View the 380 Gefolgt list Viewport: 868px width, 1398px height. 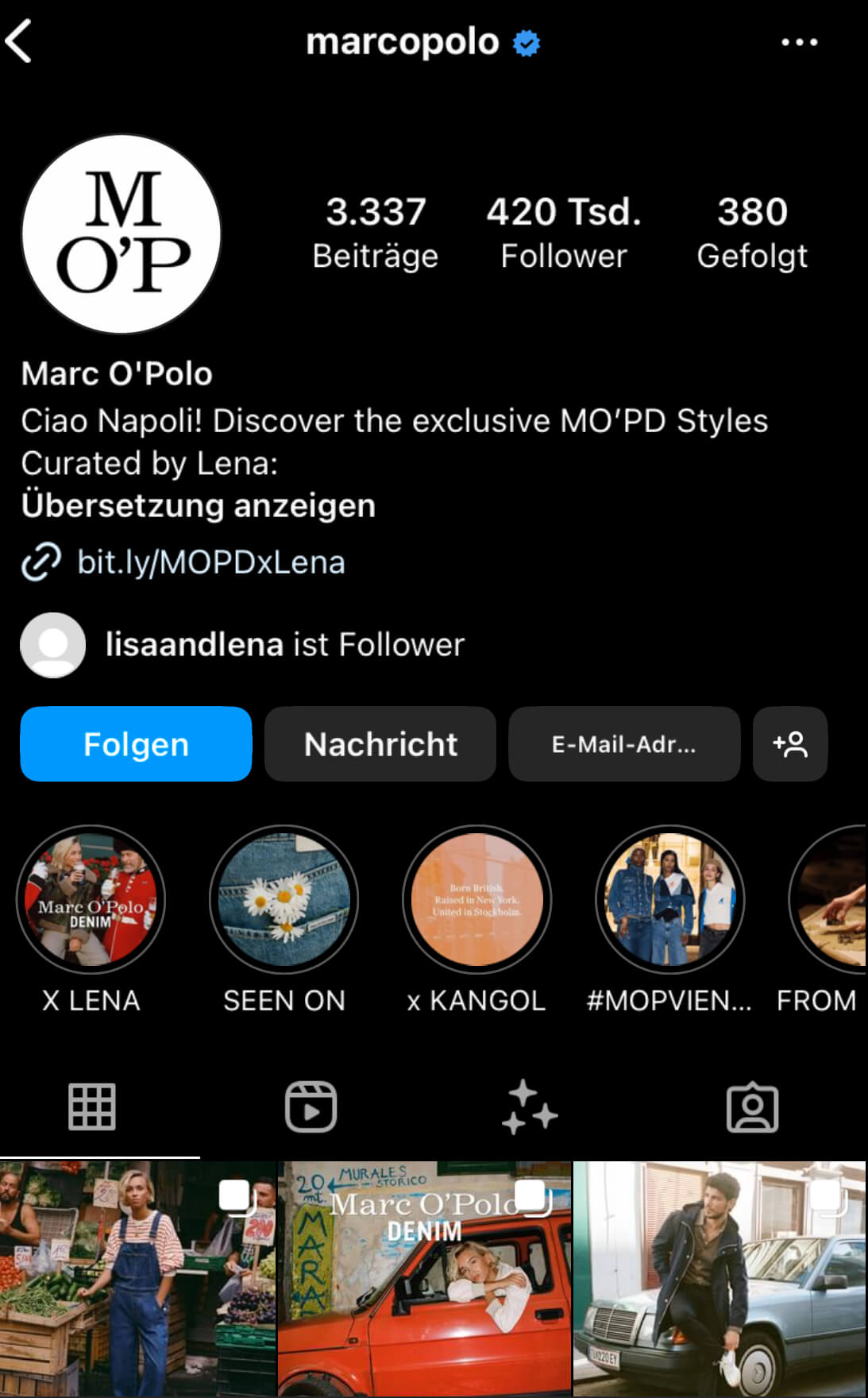pos(752,233)
